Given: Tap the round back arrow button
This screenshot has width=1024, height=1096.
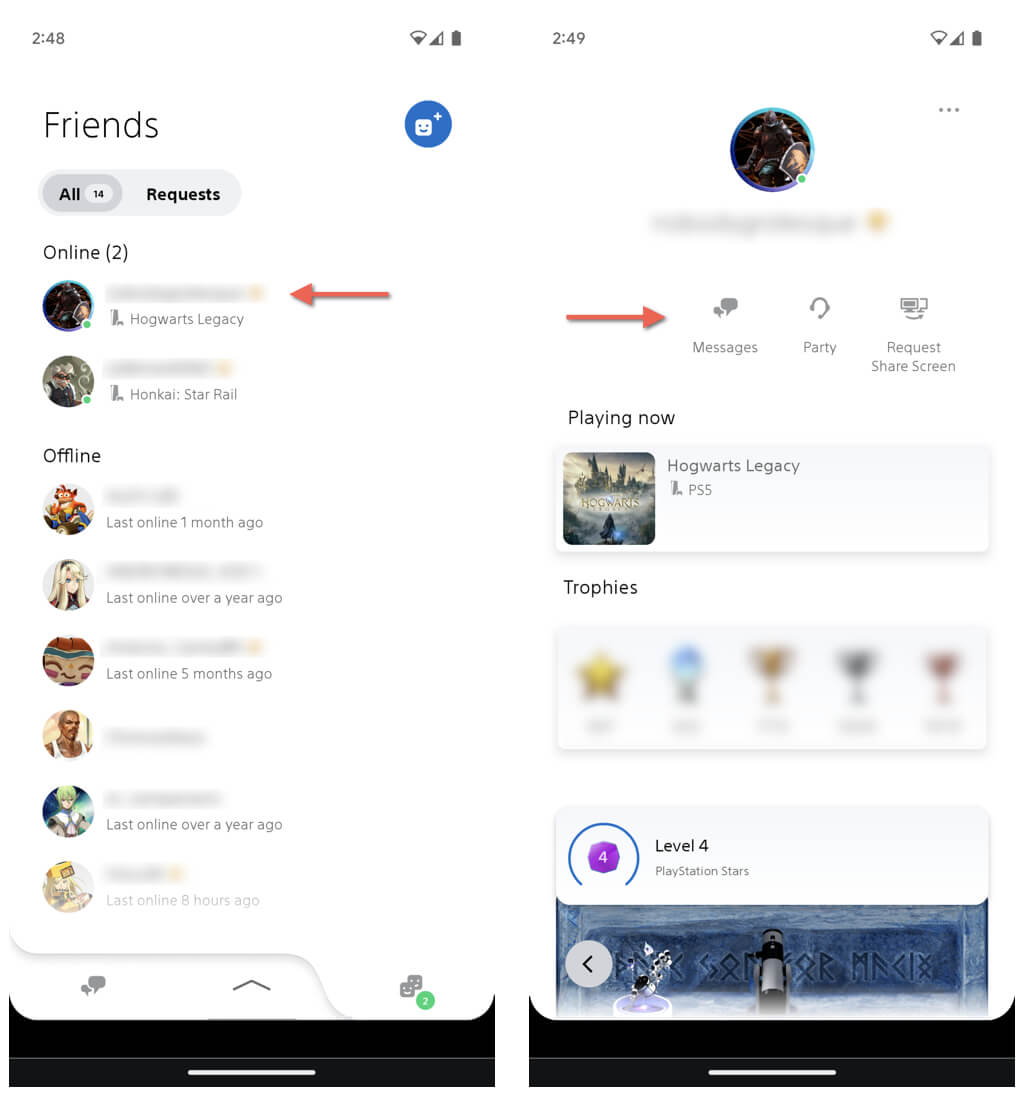Looking at the screenshot, I should (588, 964).
